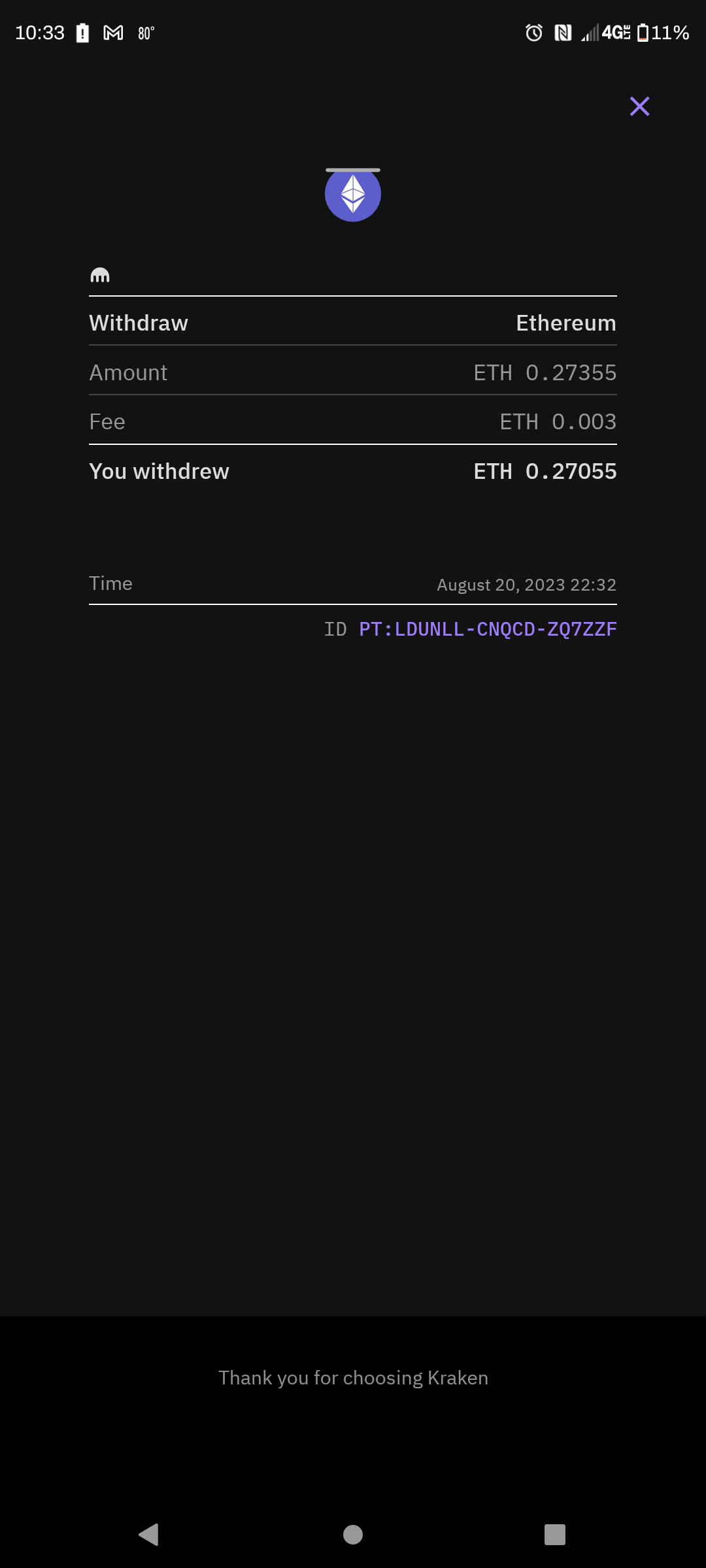Open transaction ID PT:LDUNLL-CNQCD-ZQ7ZZF
The width and height of the screenshot is (706, 1568).
(488, 629)
